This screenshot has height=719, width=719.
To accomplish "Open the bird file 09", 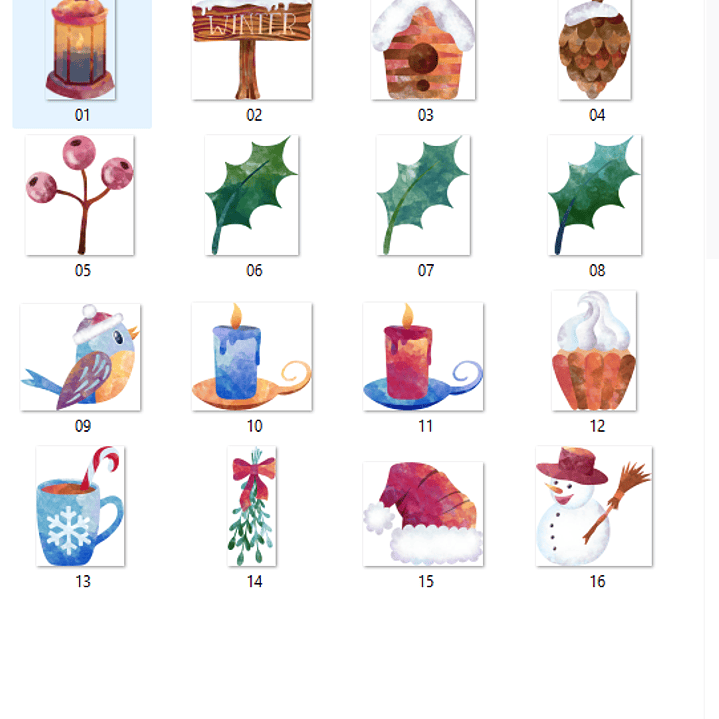I will [x=80, y=357].
